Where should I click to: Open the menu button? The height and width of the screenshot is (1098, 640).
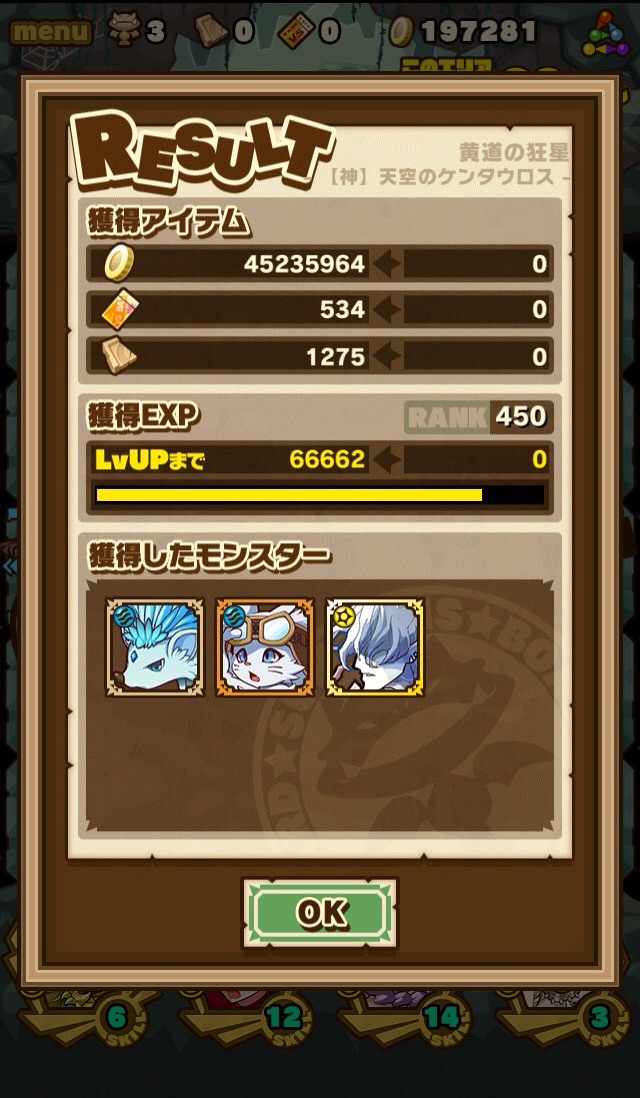point(50,31)
